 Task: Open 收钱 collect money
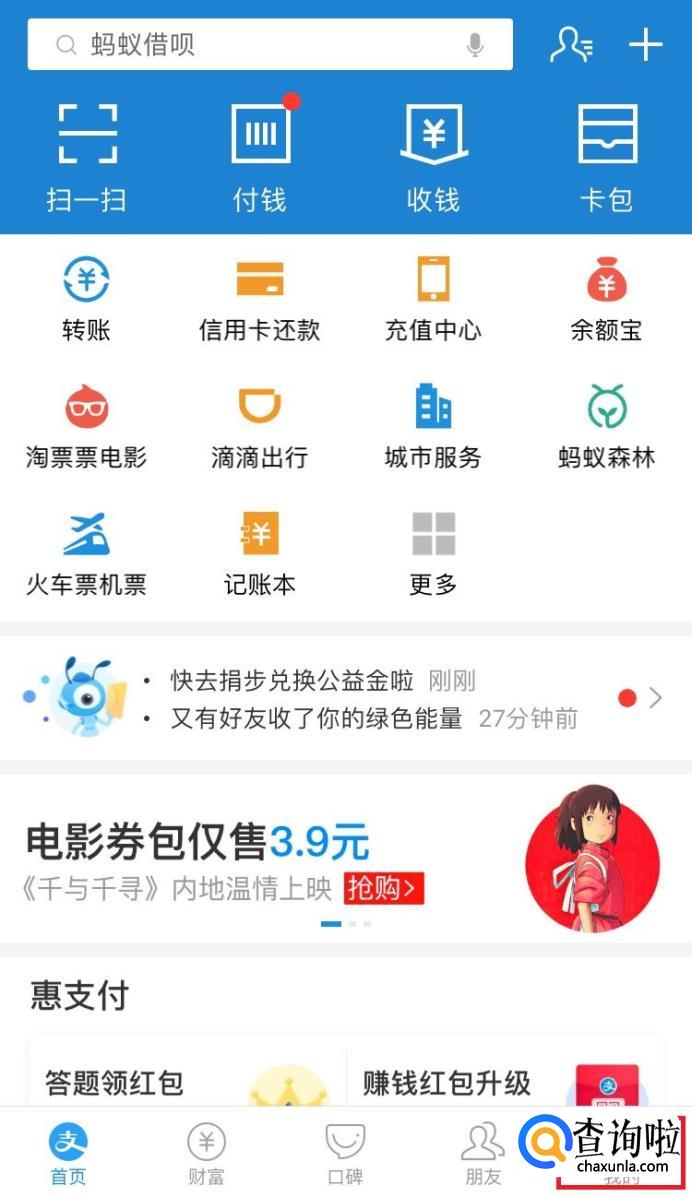tap(433, 157)
